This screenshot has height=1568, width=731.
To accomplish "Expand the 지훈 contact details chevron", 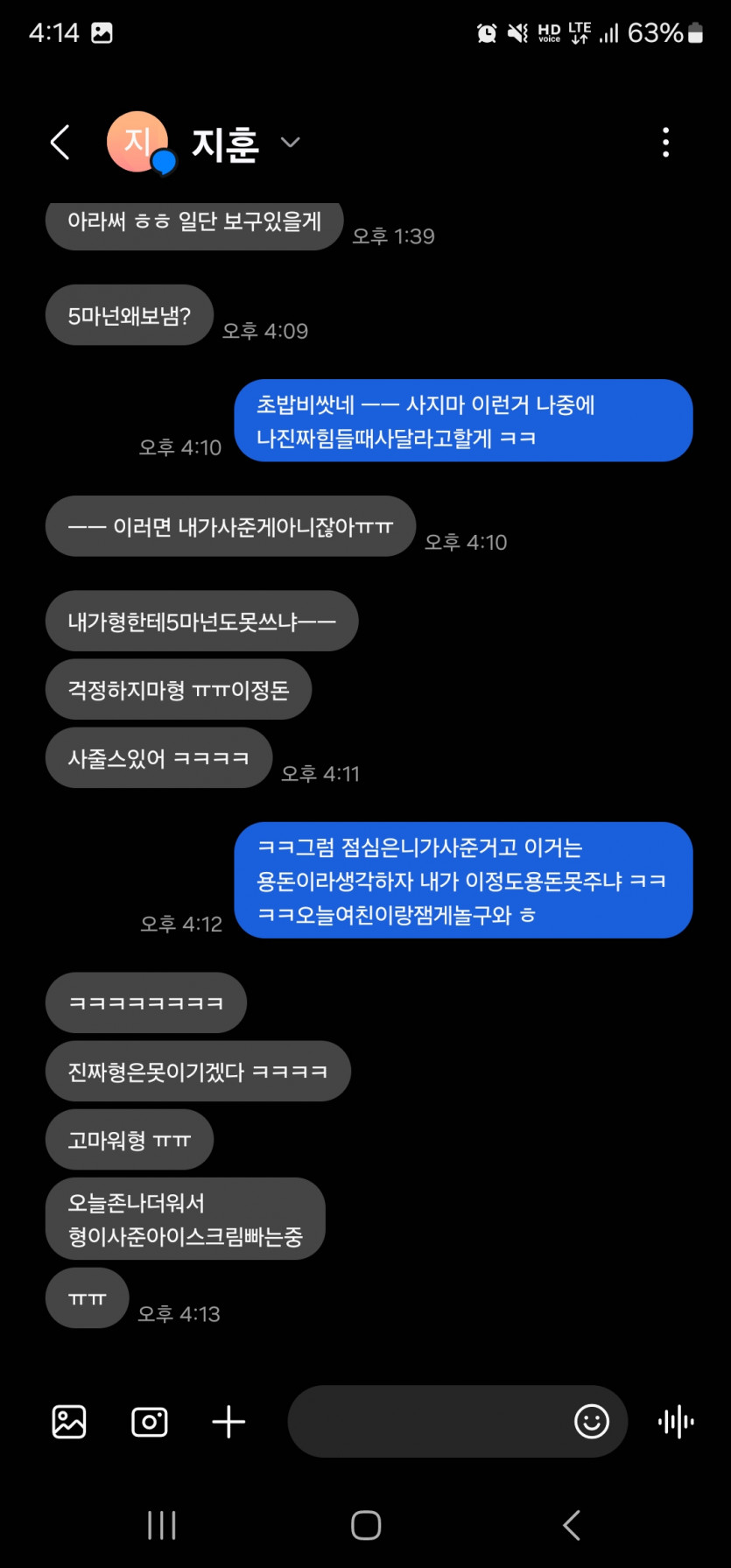I will (x=291, y=142).
